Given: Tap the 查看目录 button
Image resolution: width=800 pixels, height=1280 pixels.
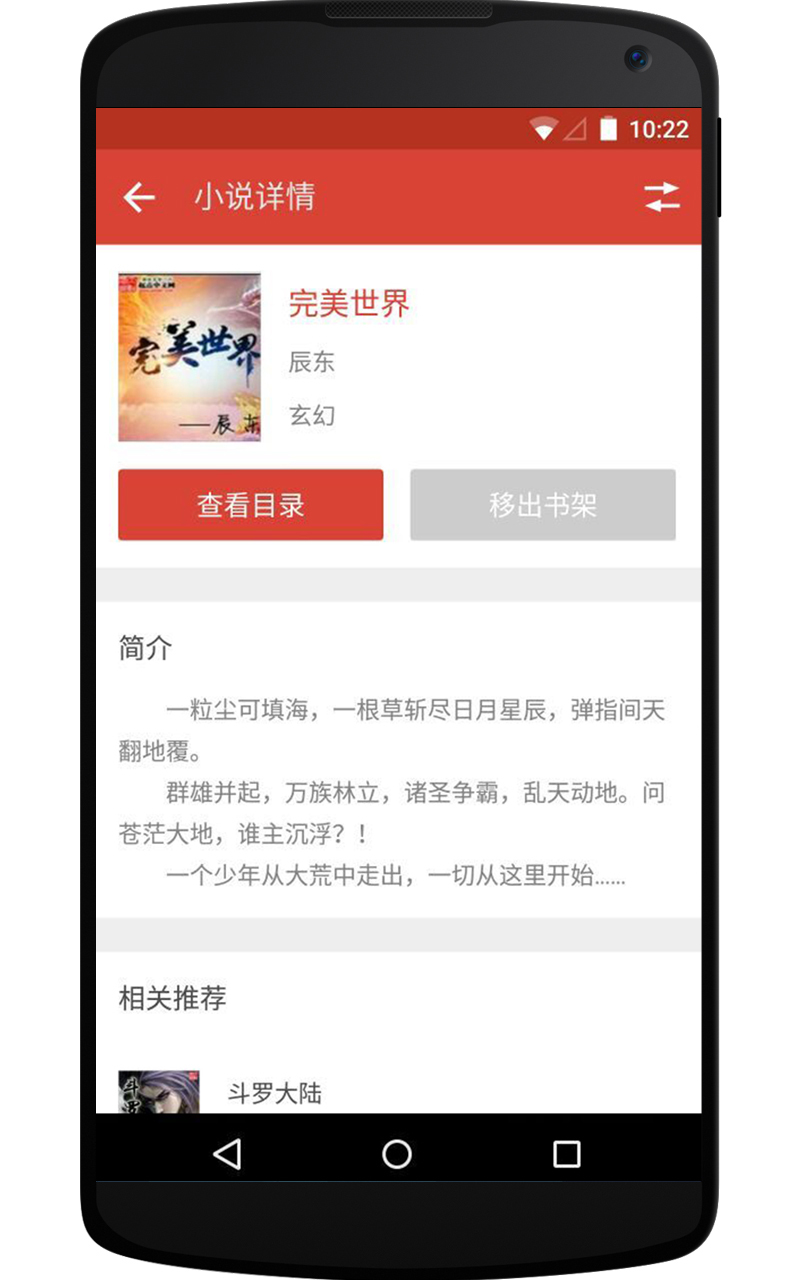Looking at the screenshot, I should click(x=250, y=505).
